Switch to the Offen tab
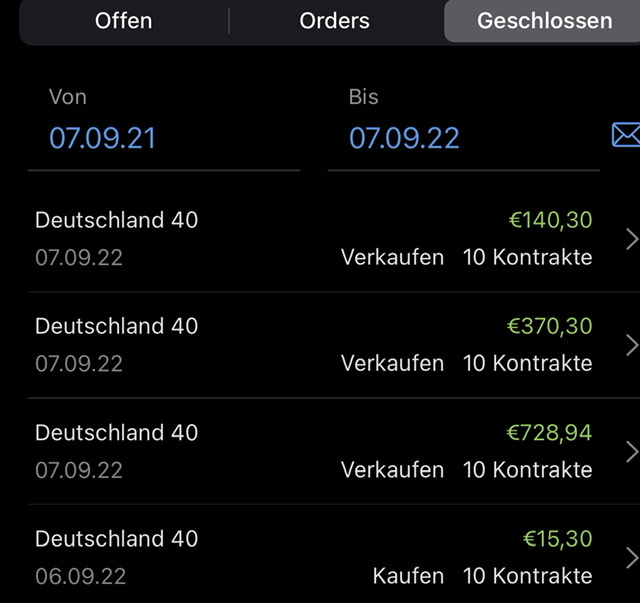 coord(123,20)
